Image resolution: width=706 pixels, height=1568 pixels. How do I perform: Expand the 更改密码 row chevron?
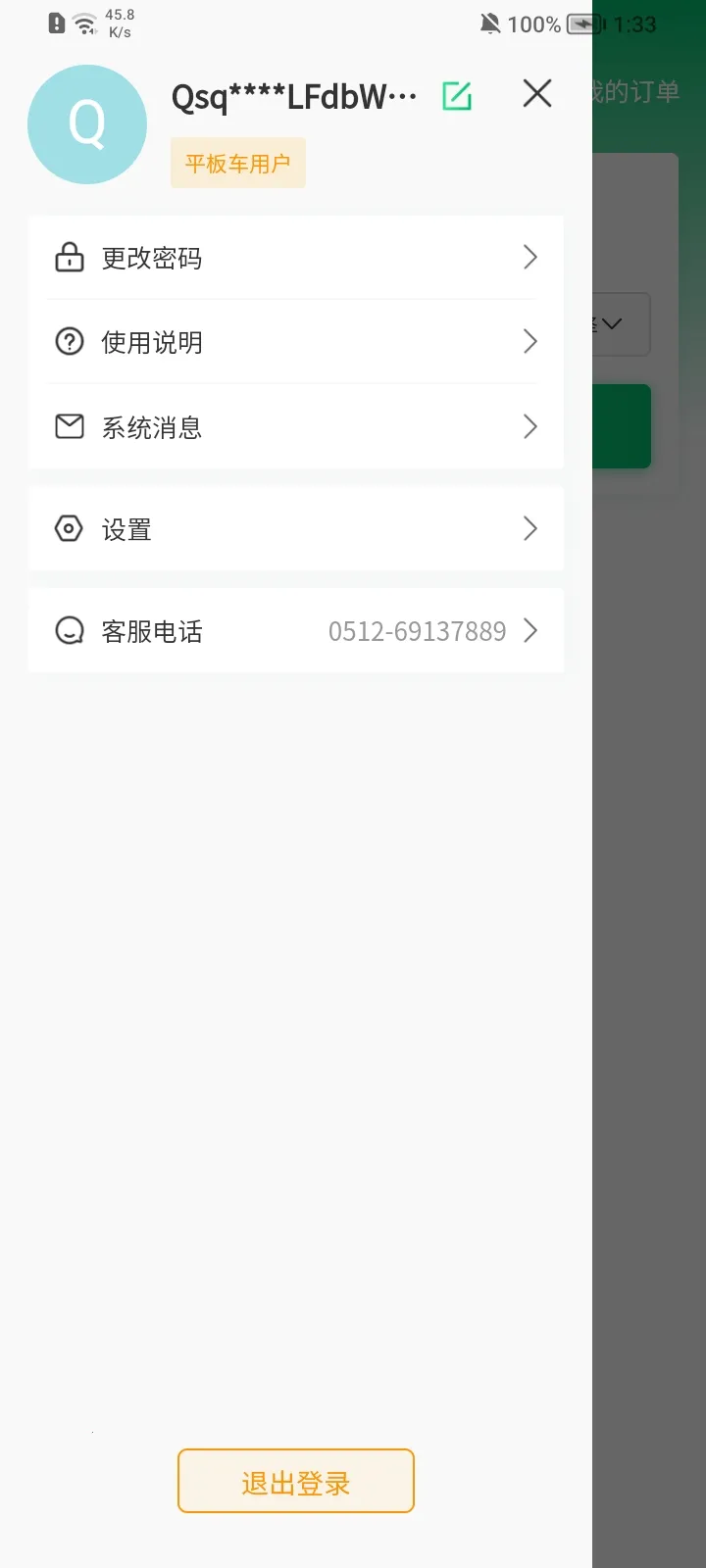[x=529, y=258]
